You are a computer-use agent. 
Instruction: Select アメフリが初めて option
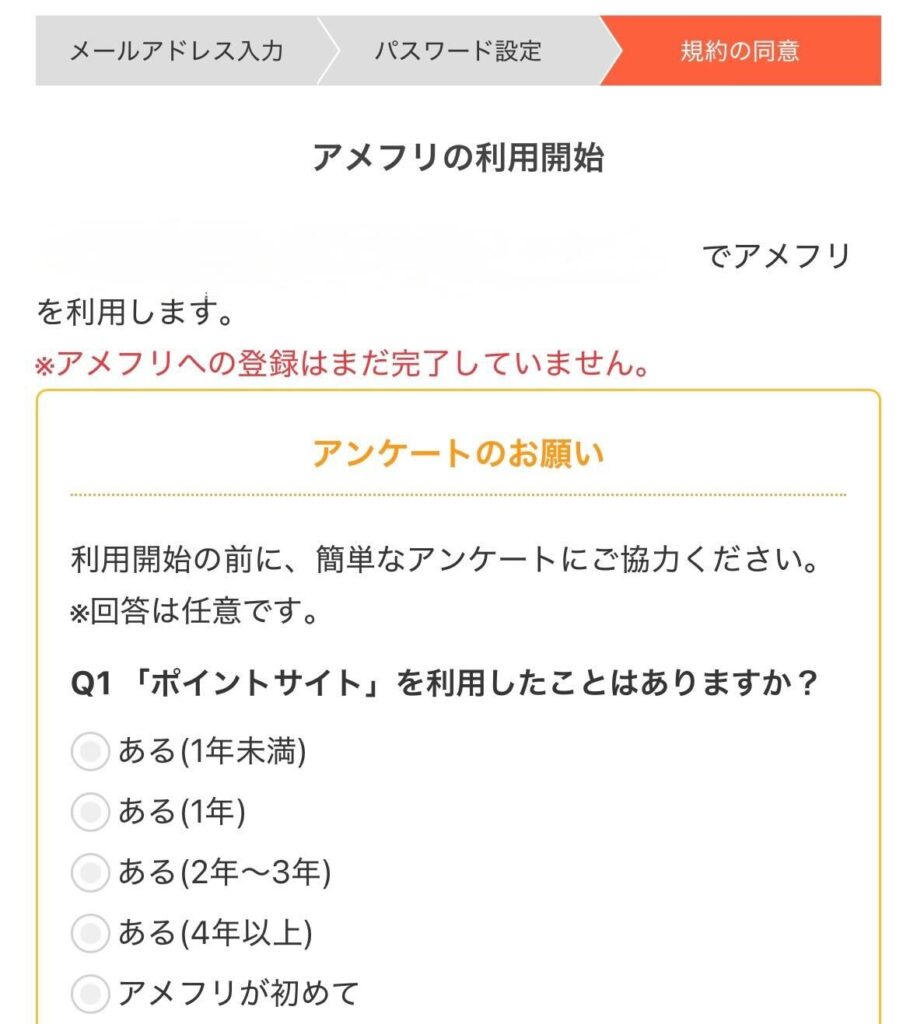pyautogui.click(x=90, y=994)
